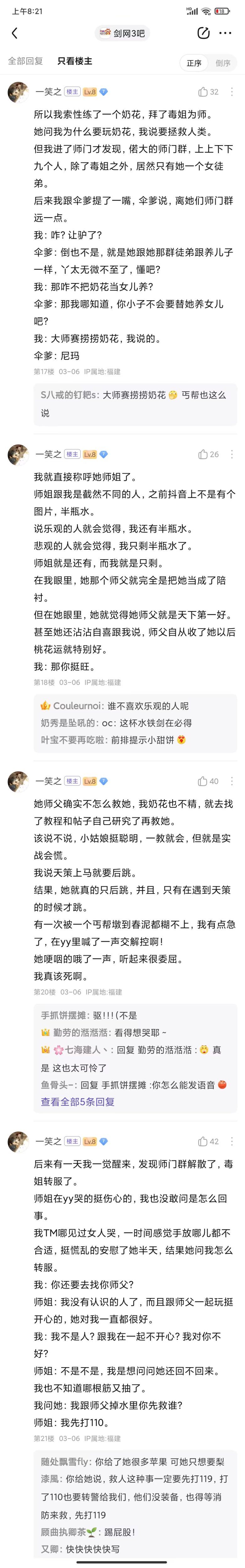Open the 剑网3吧 forum chip
The width and height of the screenshot is (245, 1568).
122,34
